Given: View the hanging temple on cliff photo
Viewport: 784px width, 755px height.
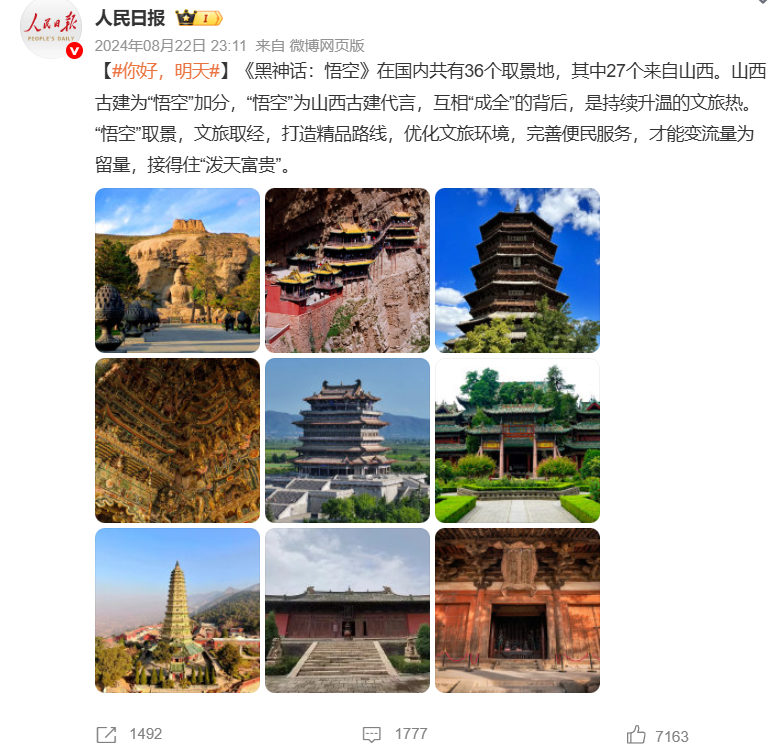Looking at the screenshot, I should coord(347,270).
